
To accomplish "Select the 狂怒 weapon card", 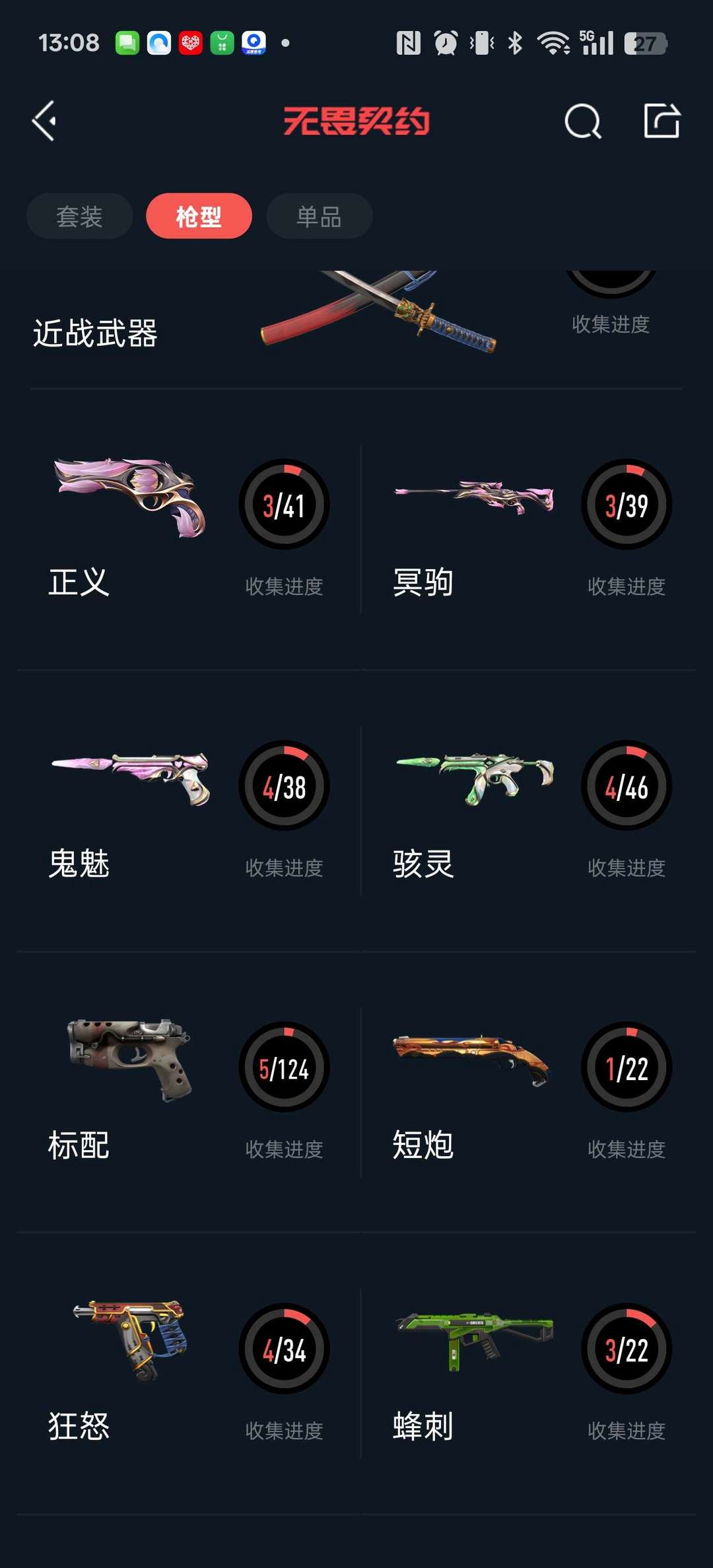I will 189,1374.
